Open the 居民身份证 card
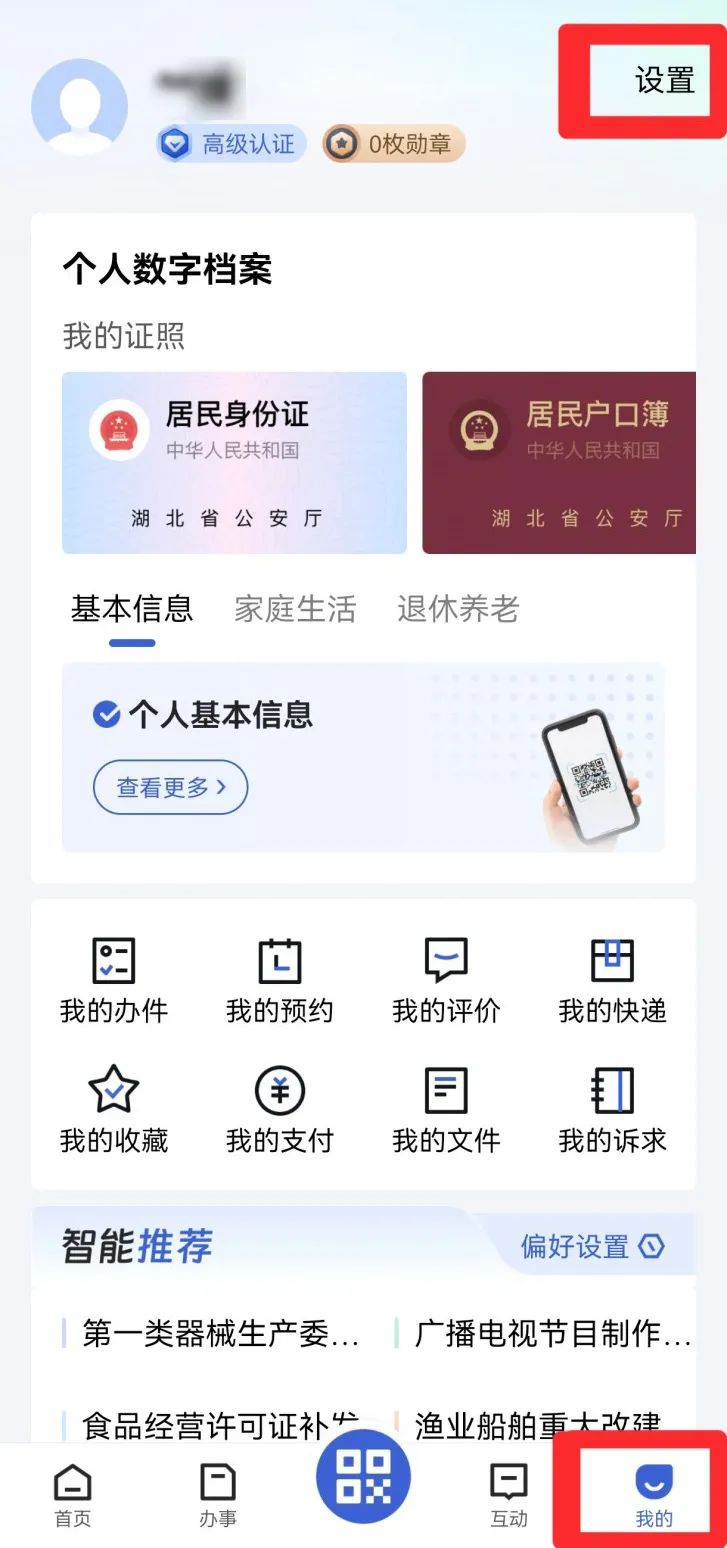The height and width of the screenshot is (1548, 727). [x=234, y=462]
